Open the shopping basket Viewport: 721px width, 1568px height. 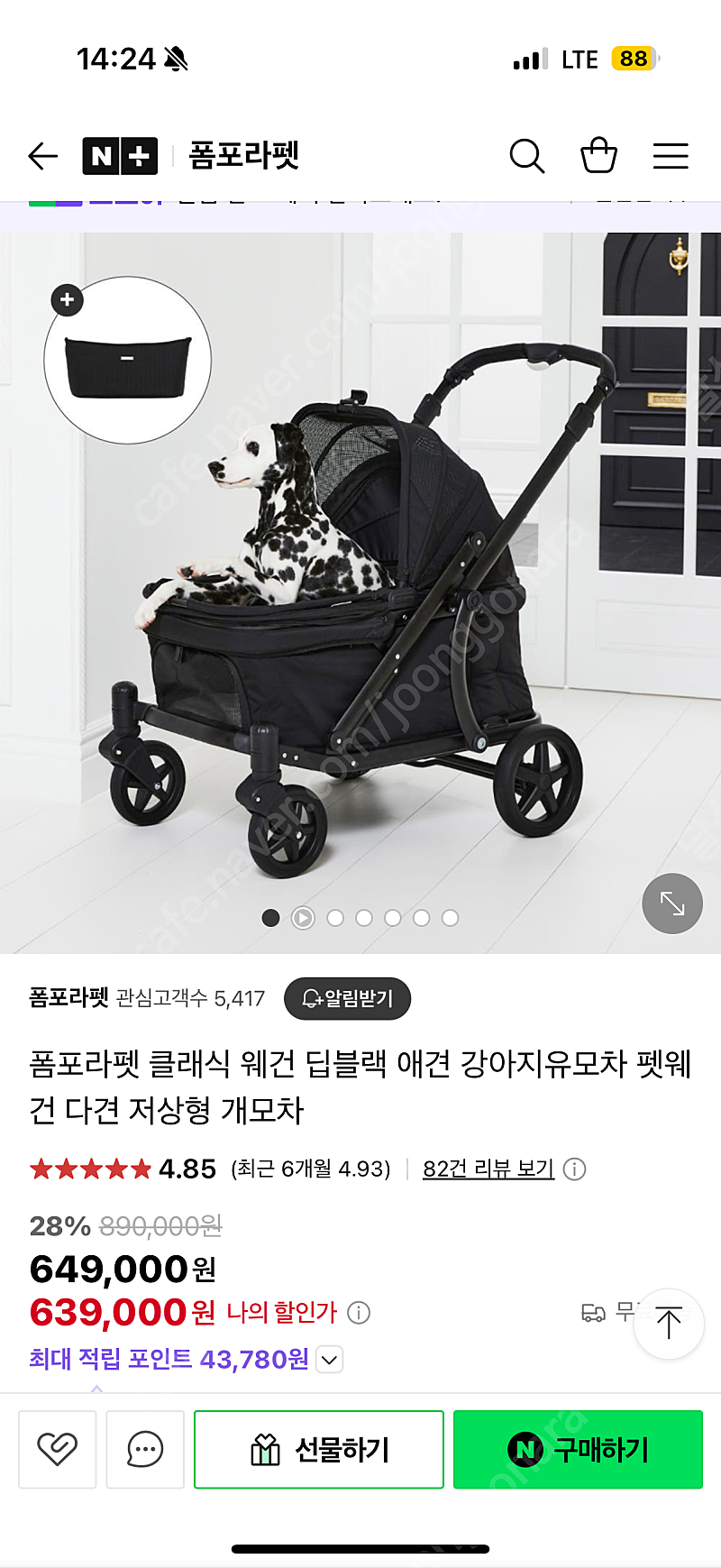(x=598, y=155)
